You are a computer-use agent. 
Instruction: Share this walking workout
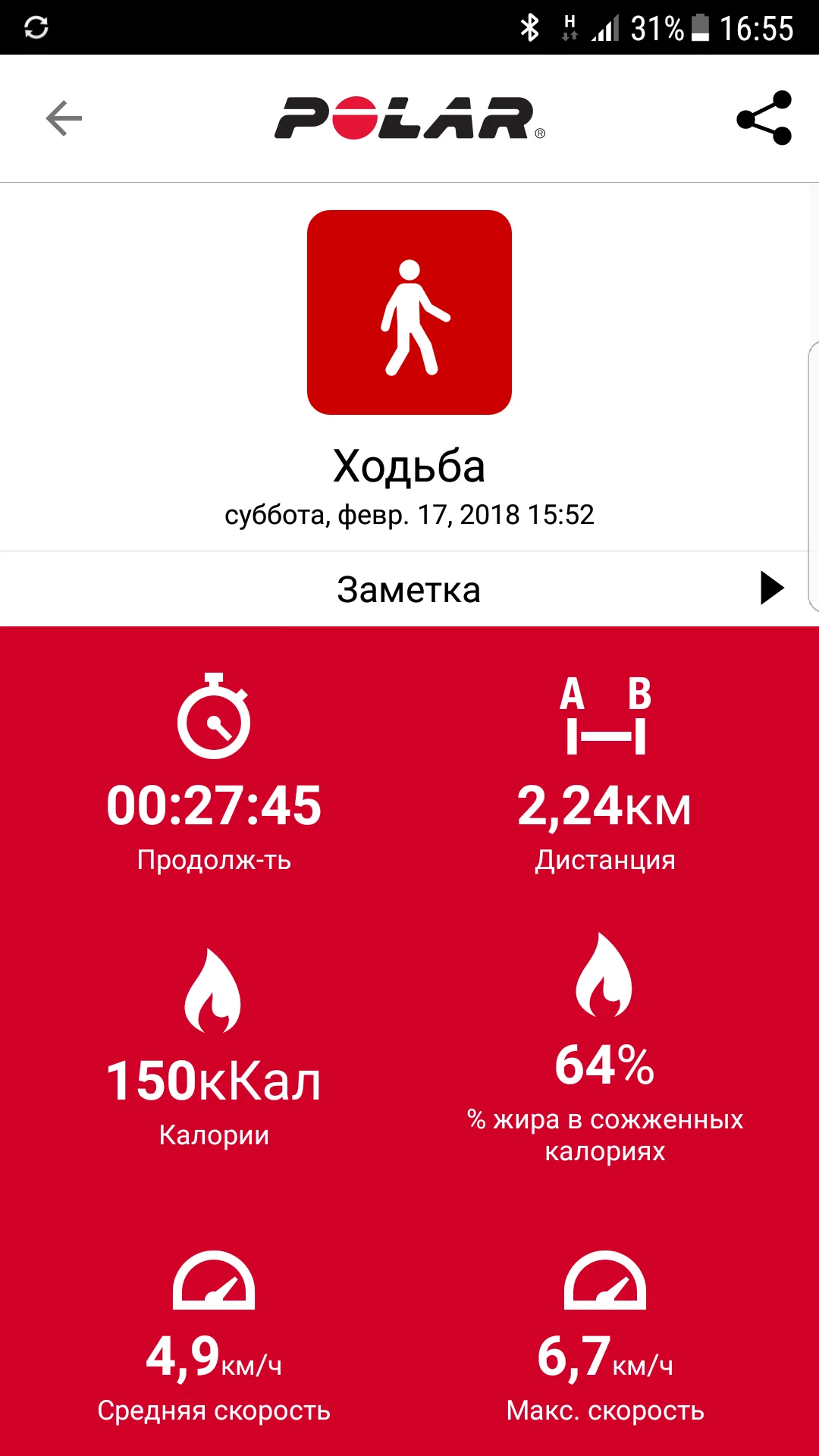point(764,118)
